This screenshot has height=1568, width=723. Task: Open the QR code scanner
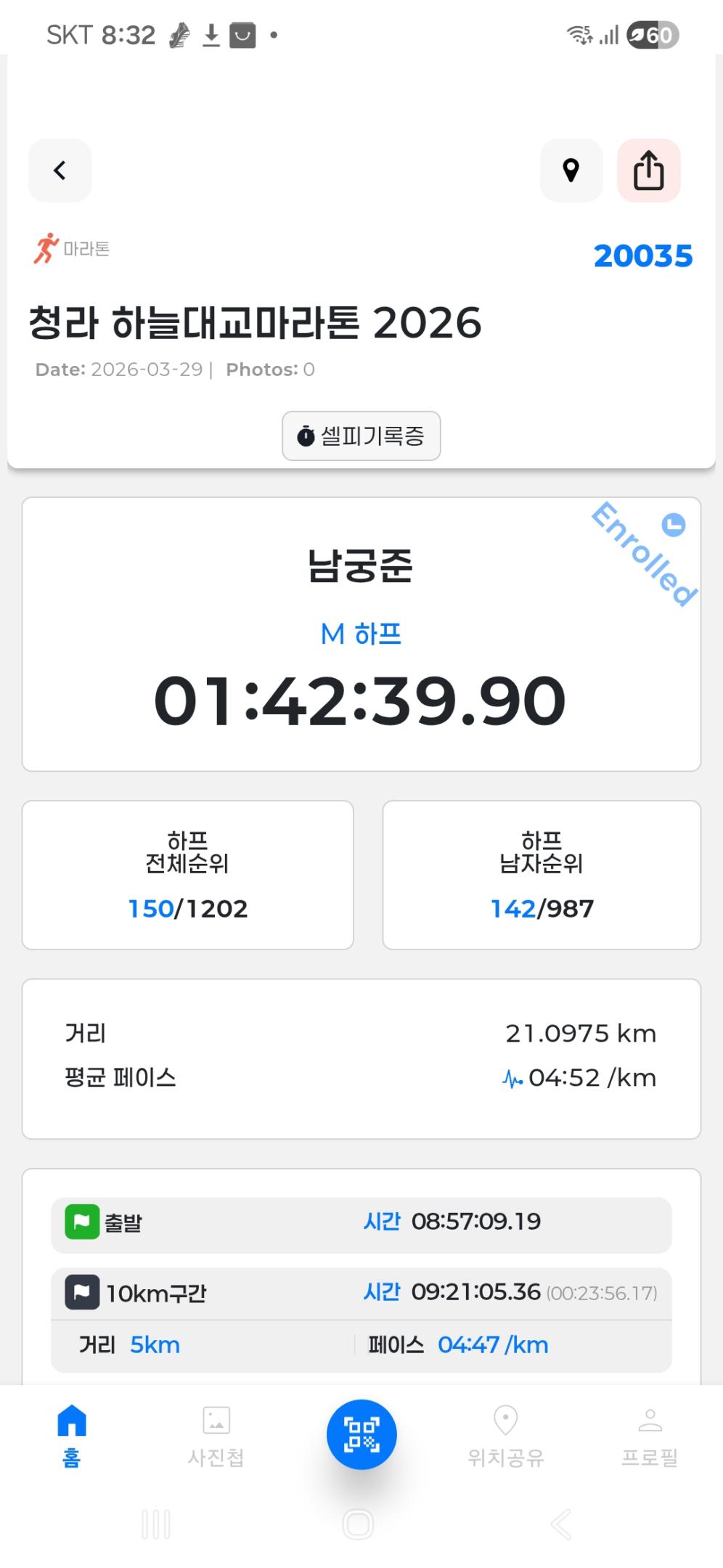point(361,1432)
